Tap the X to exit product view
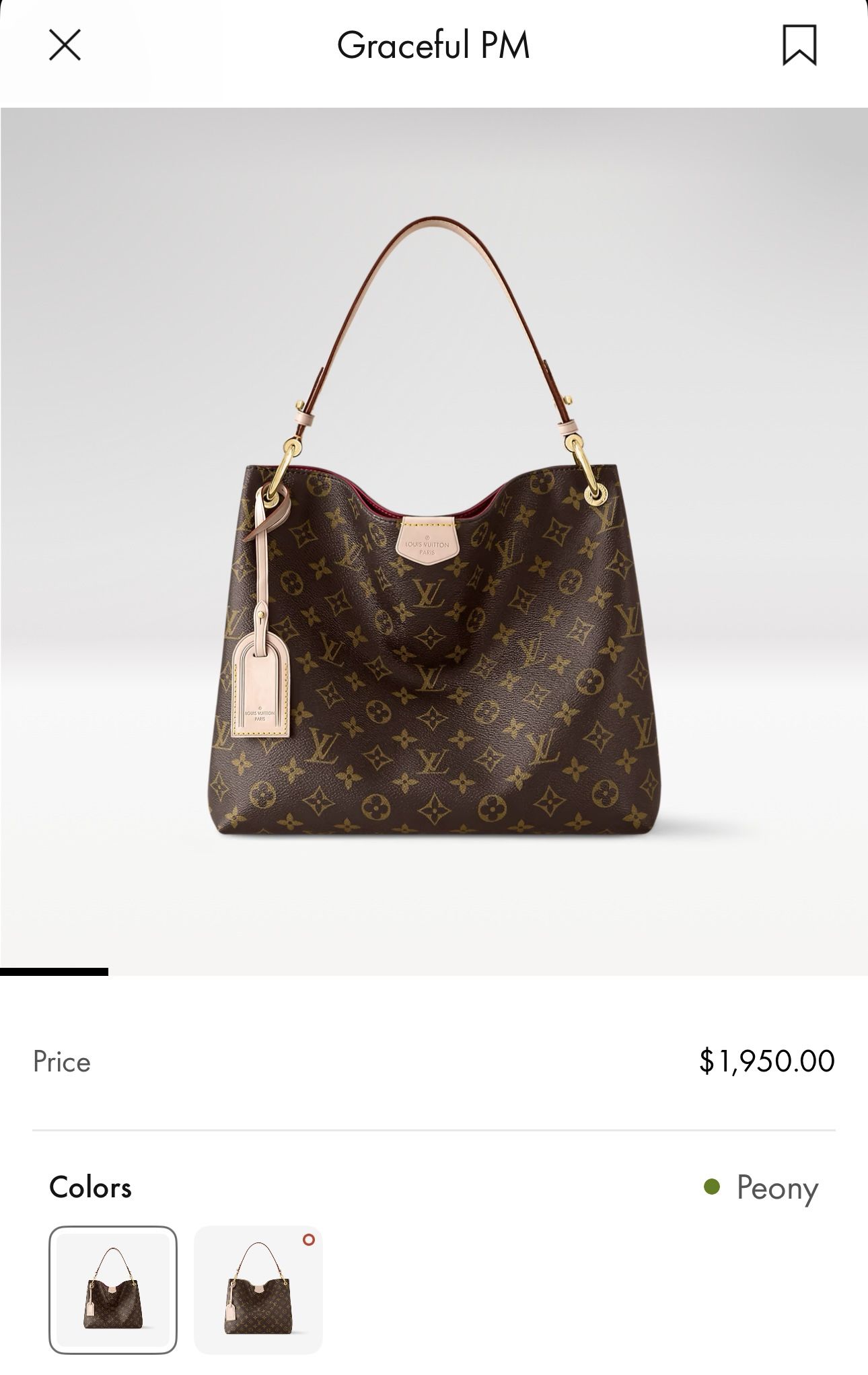This screenshot has height=1375, width=868. click(x=64, y=46)
